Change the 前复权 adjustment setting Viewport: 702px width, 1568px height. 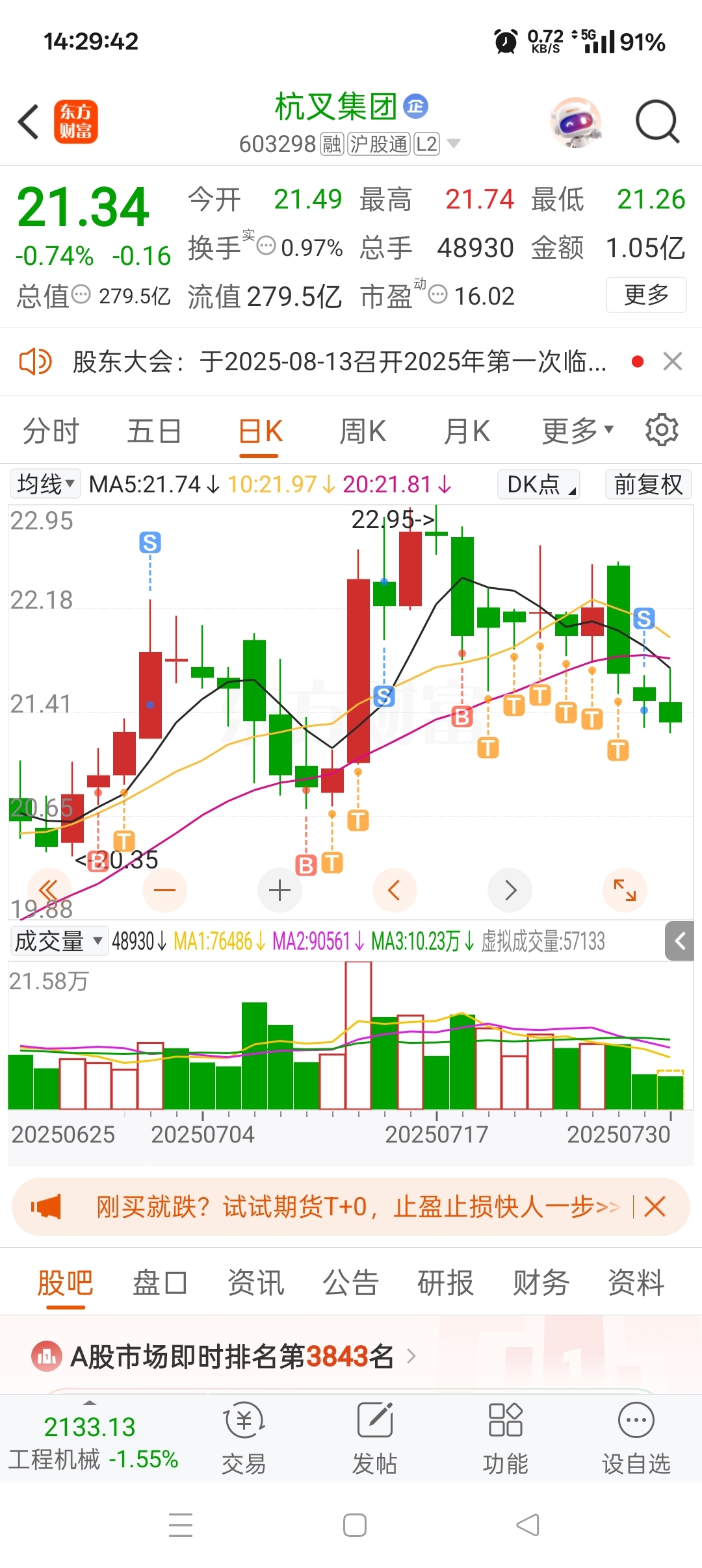[647, 485]
